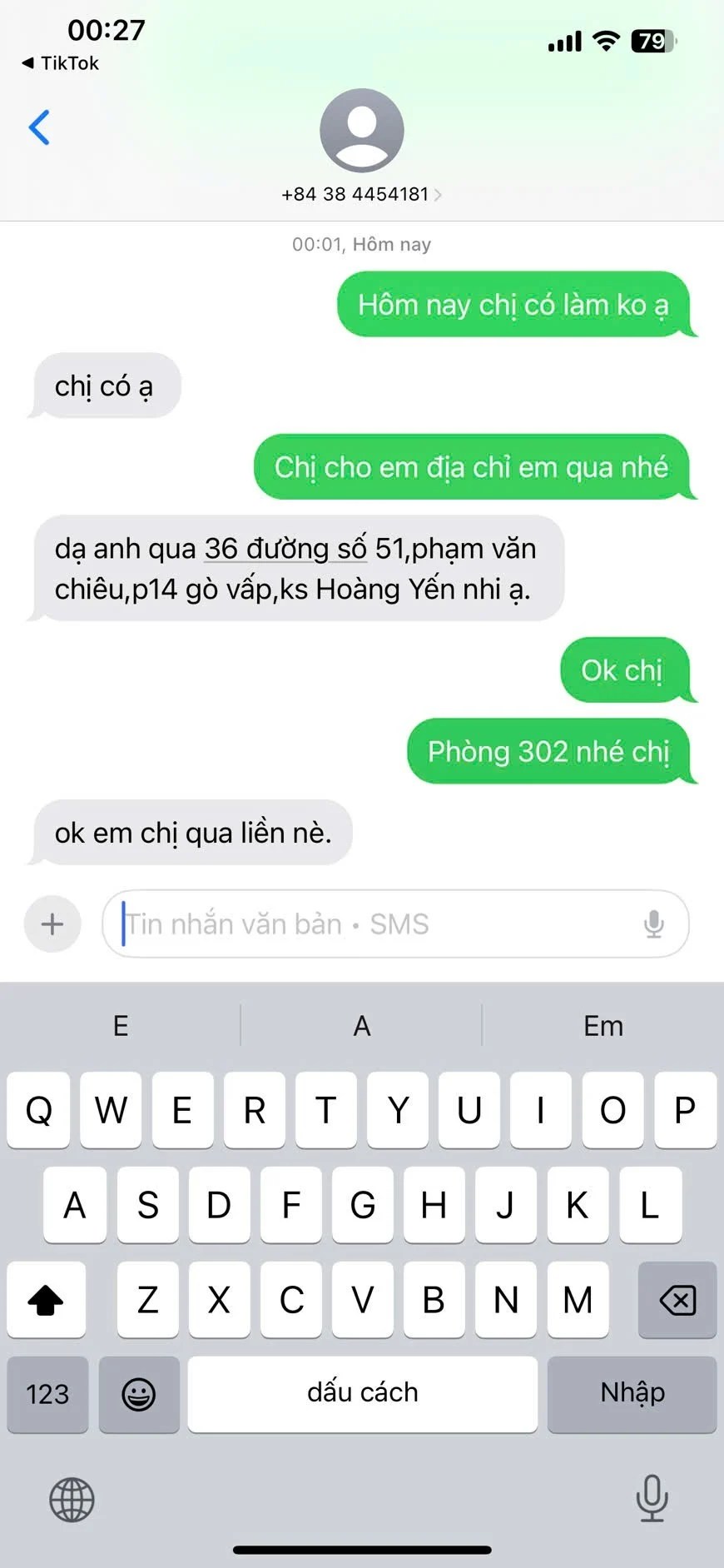Choose the "Em" keyboard suggestion
Screen dimensions: 724x1568
coord(603,1026)
